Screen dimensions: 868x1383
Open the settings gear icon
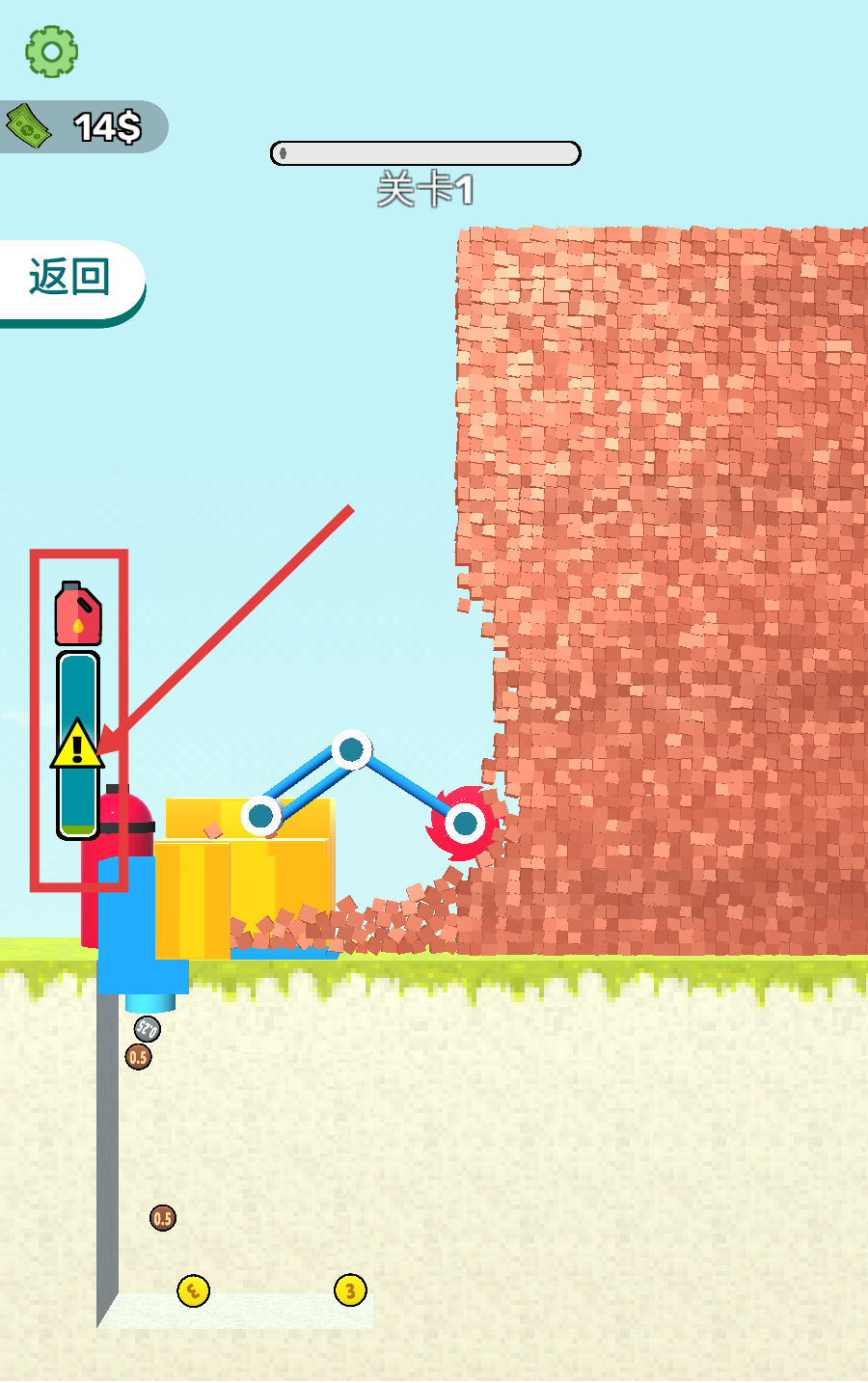51,51
